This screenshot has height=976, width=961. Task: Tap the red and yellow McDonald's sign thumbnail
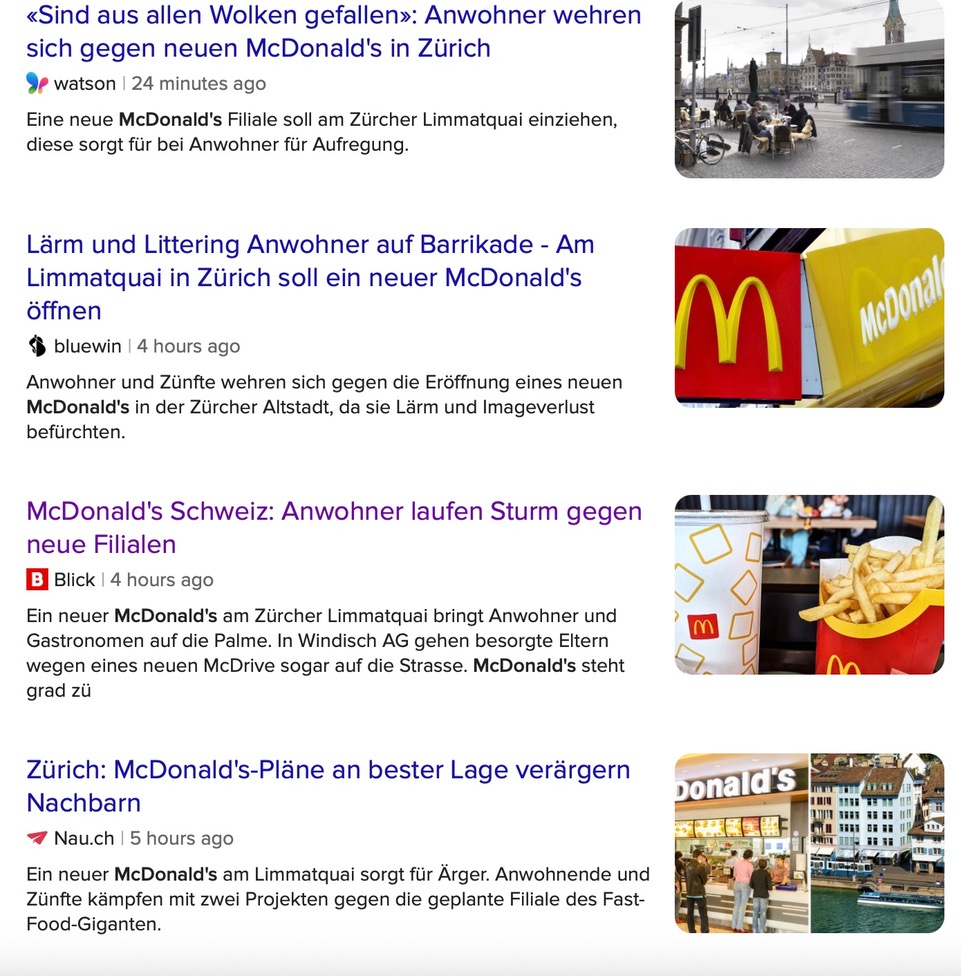point(808,318)
